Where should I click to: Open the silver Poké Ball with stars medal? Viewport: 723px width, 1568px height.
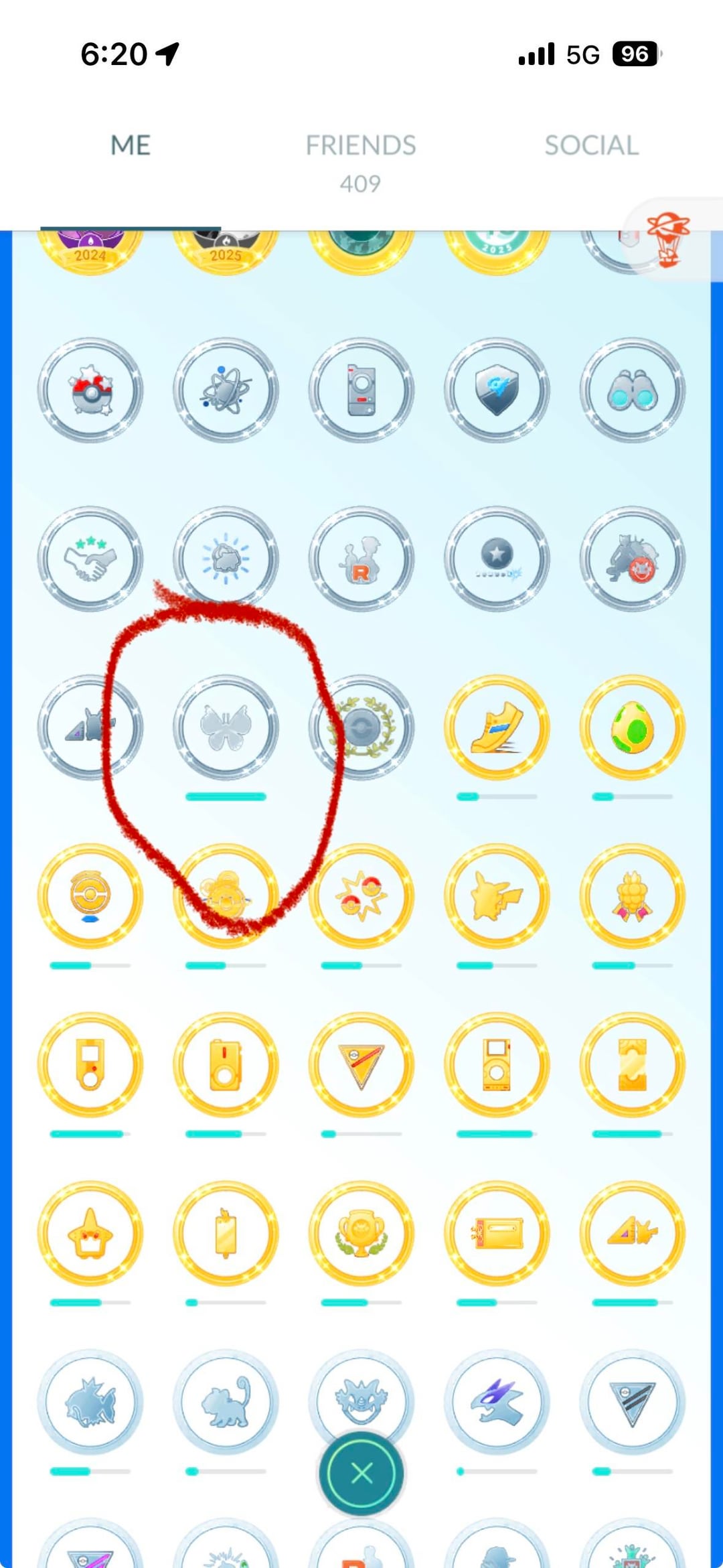point(90,390)
